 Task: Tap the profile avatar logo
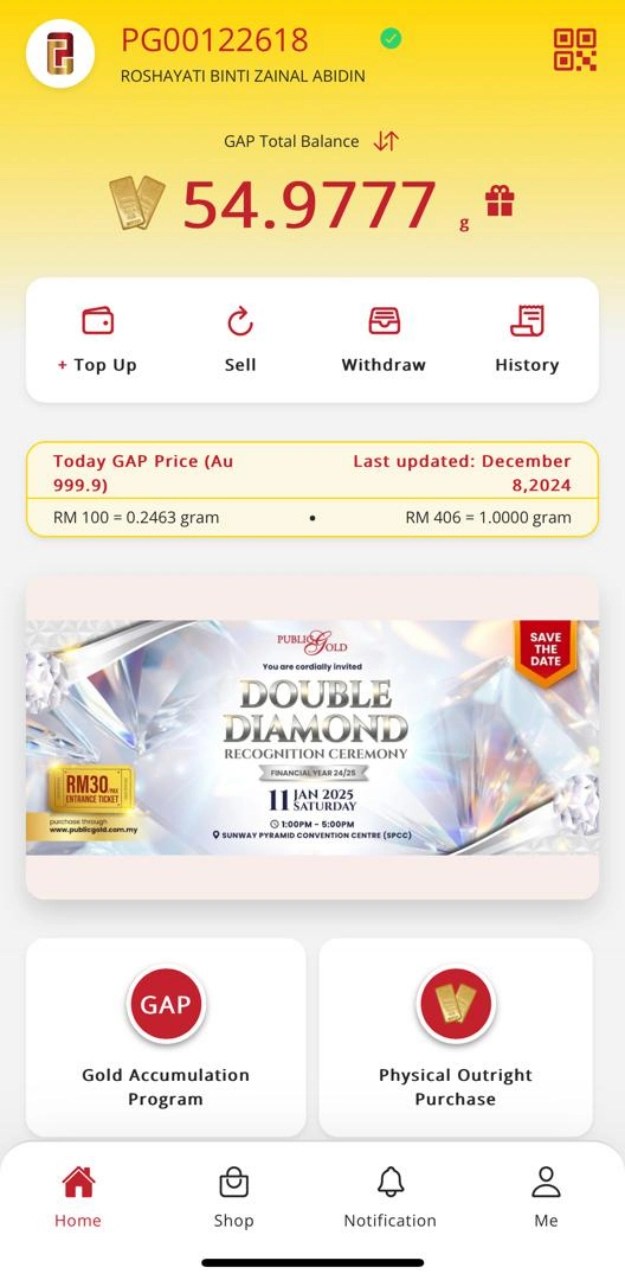click(60, 54)
